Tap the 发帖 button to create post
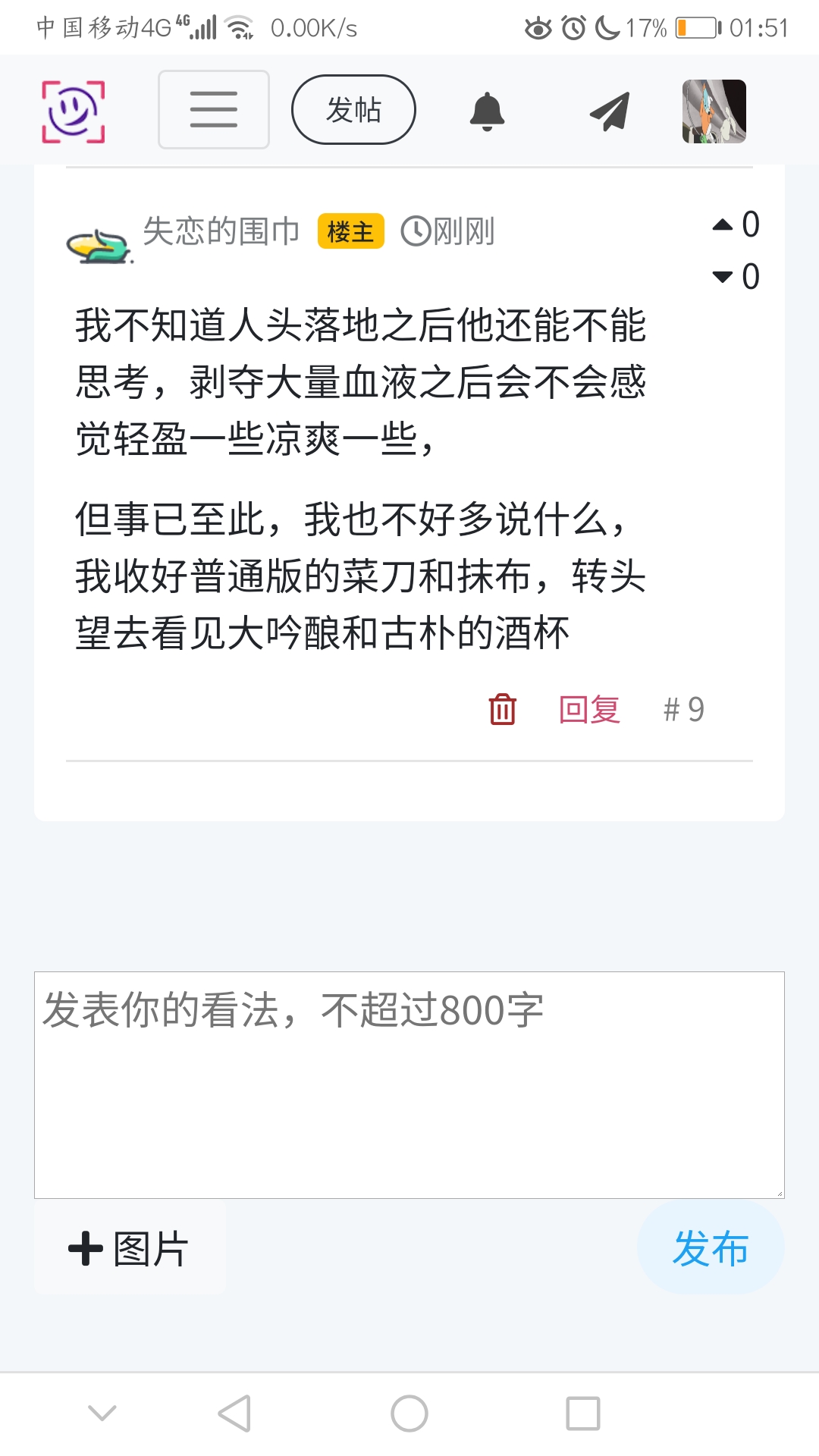 coord(353,110)
